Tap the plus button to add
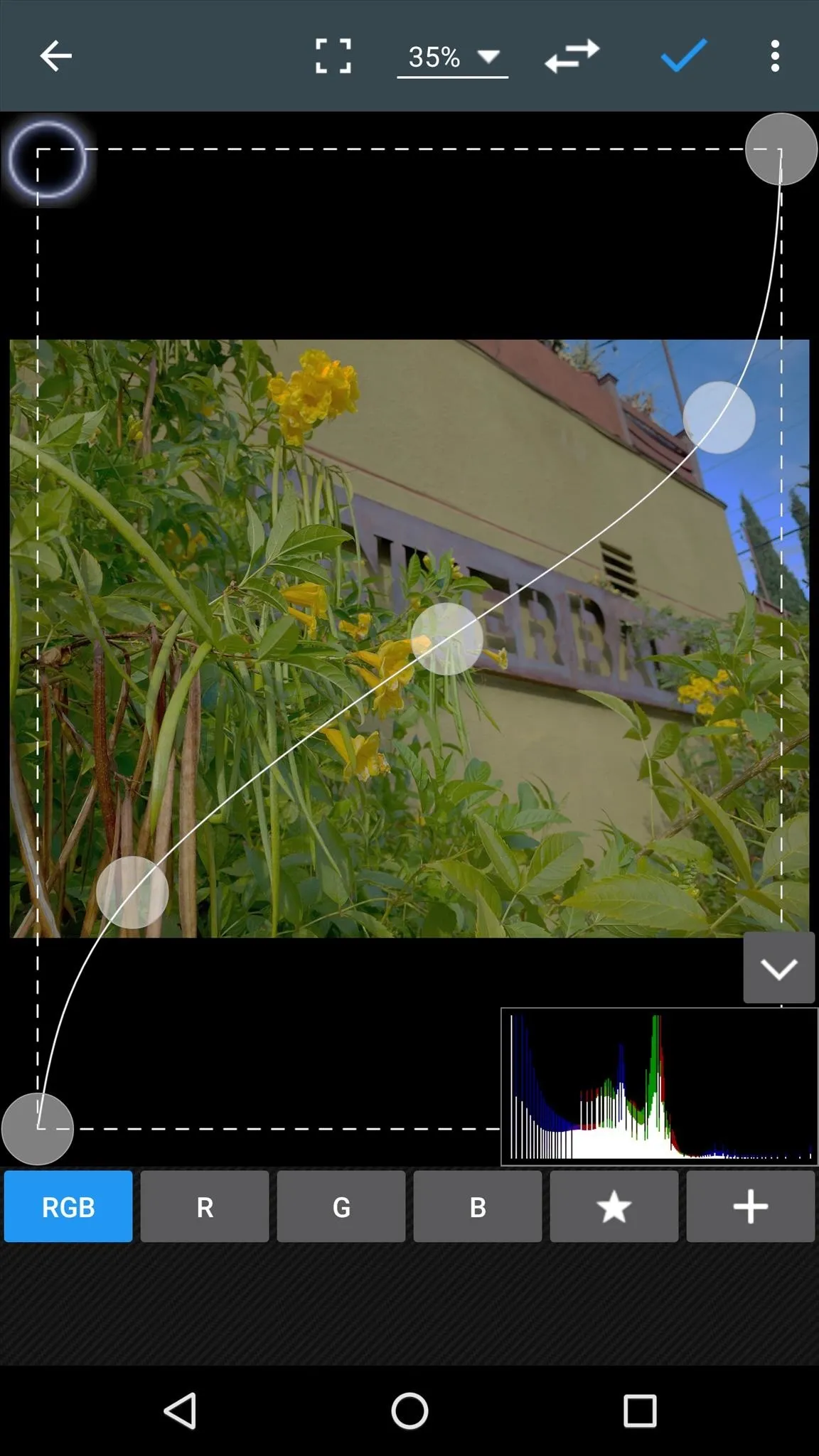Image resolution: width=819 pixels, height=1456 pixels. pyautogui.click(x=751, y=1206)
